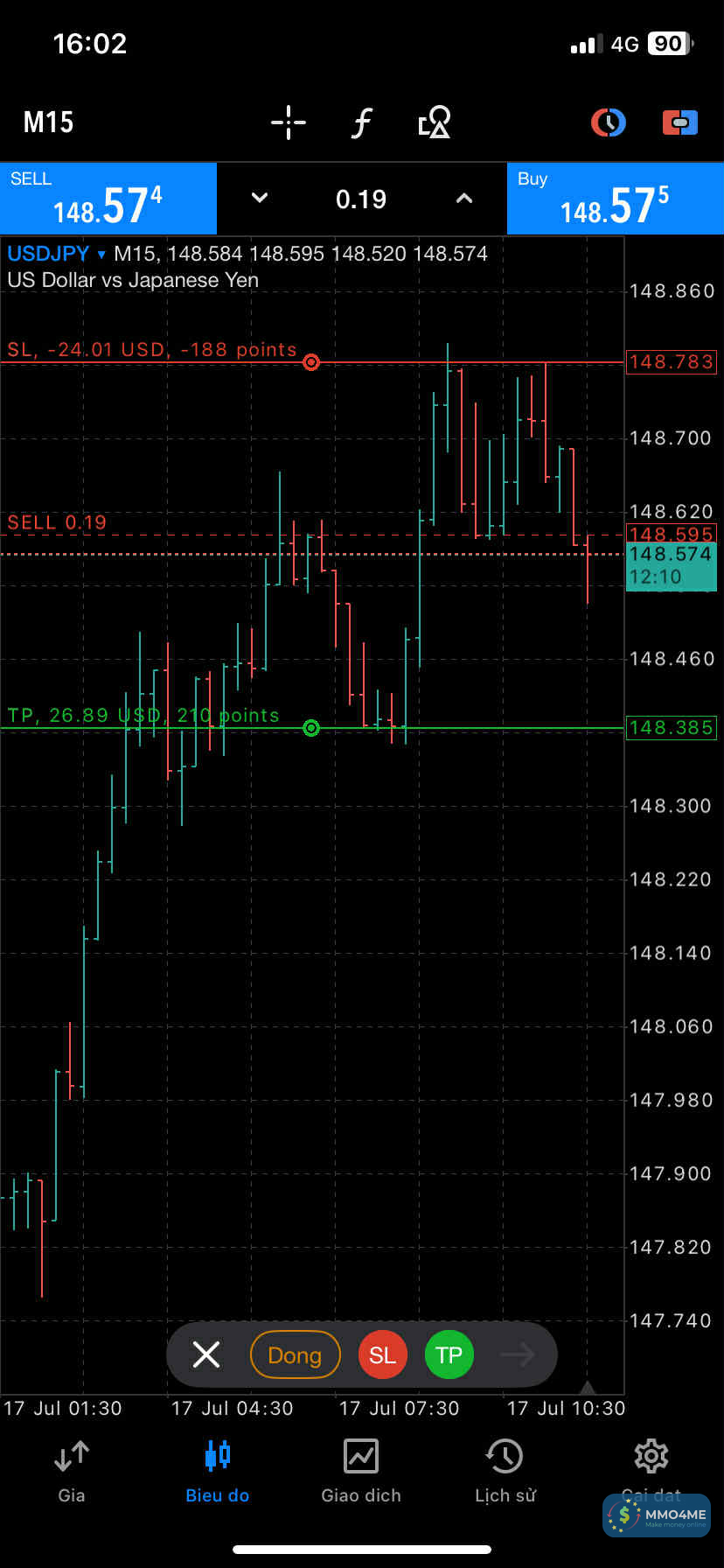Change the M15 chart timeframe

pos(49,122)
